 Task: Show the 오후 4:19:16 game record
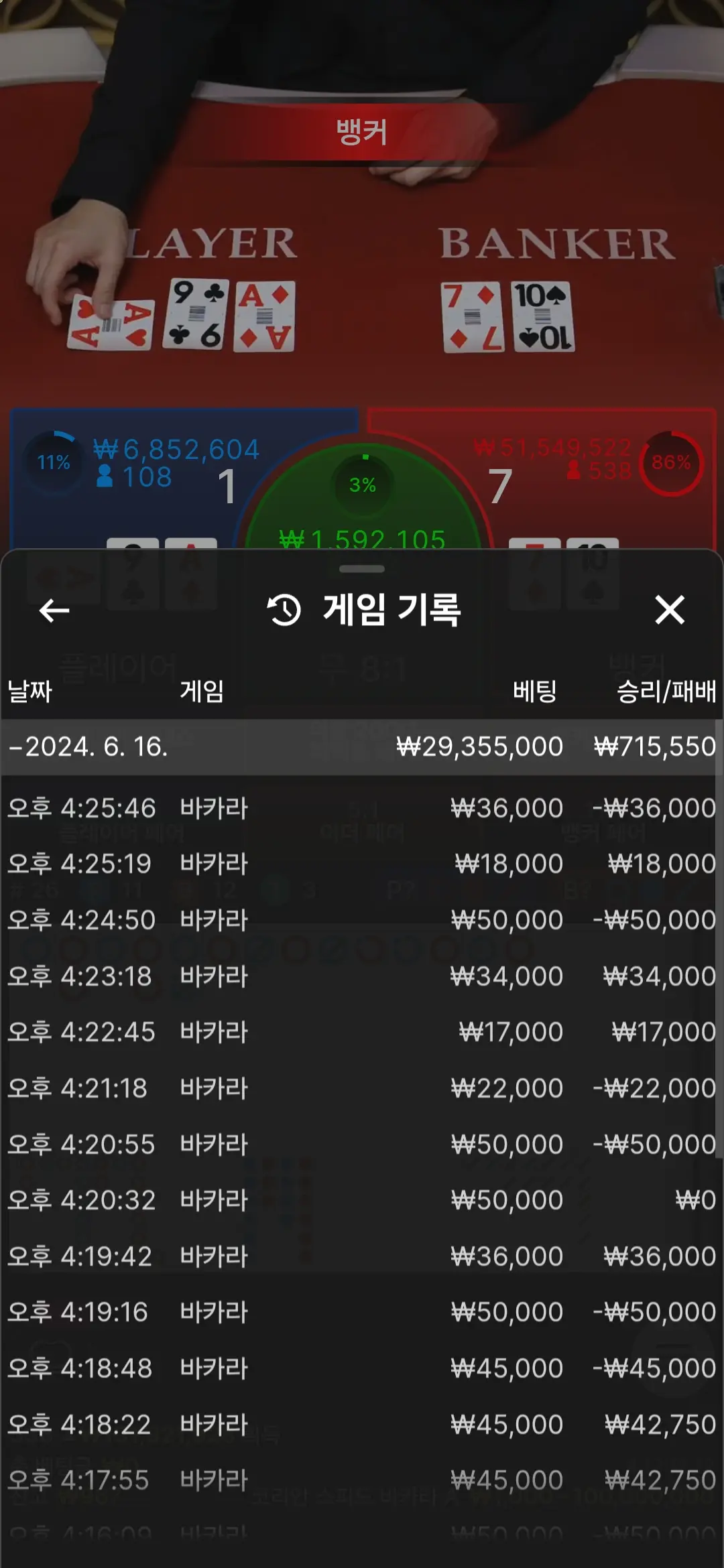(362, 1312)
